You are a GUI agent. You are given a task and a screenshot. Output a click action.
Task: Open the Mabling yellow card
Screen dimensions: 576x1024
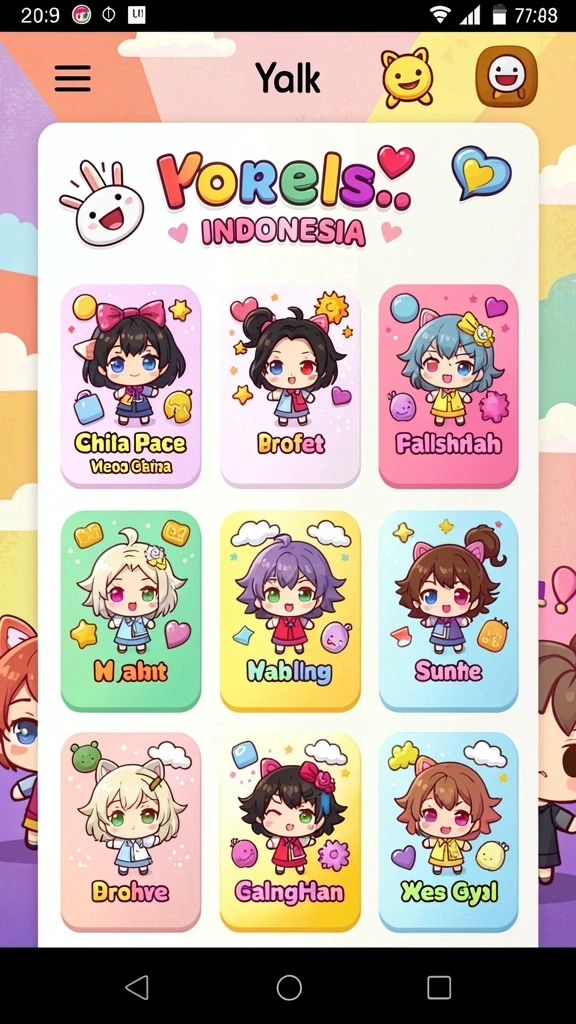pos(290,611)
